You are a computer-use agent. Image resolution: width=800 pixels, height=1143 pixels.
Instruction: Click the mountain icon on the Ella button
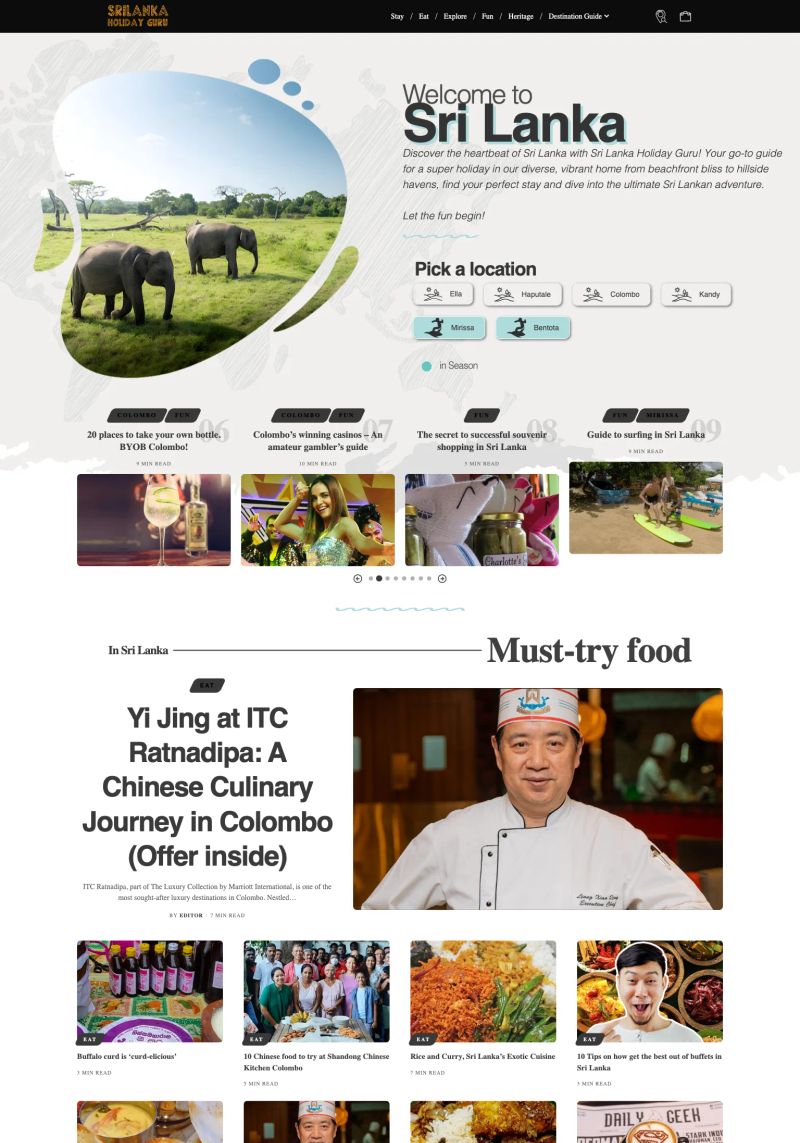[x=432, y=293]
